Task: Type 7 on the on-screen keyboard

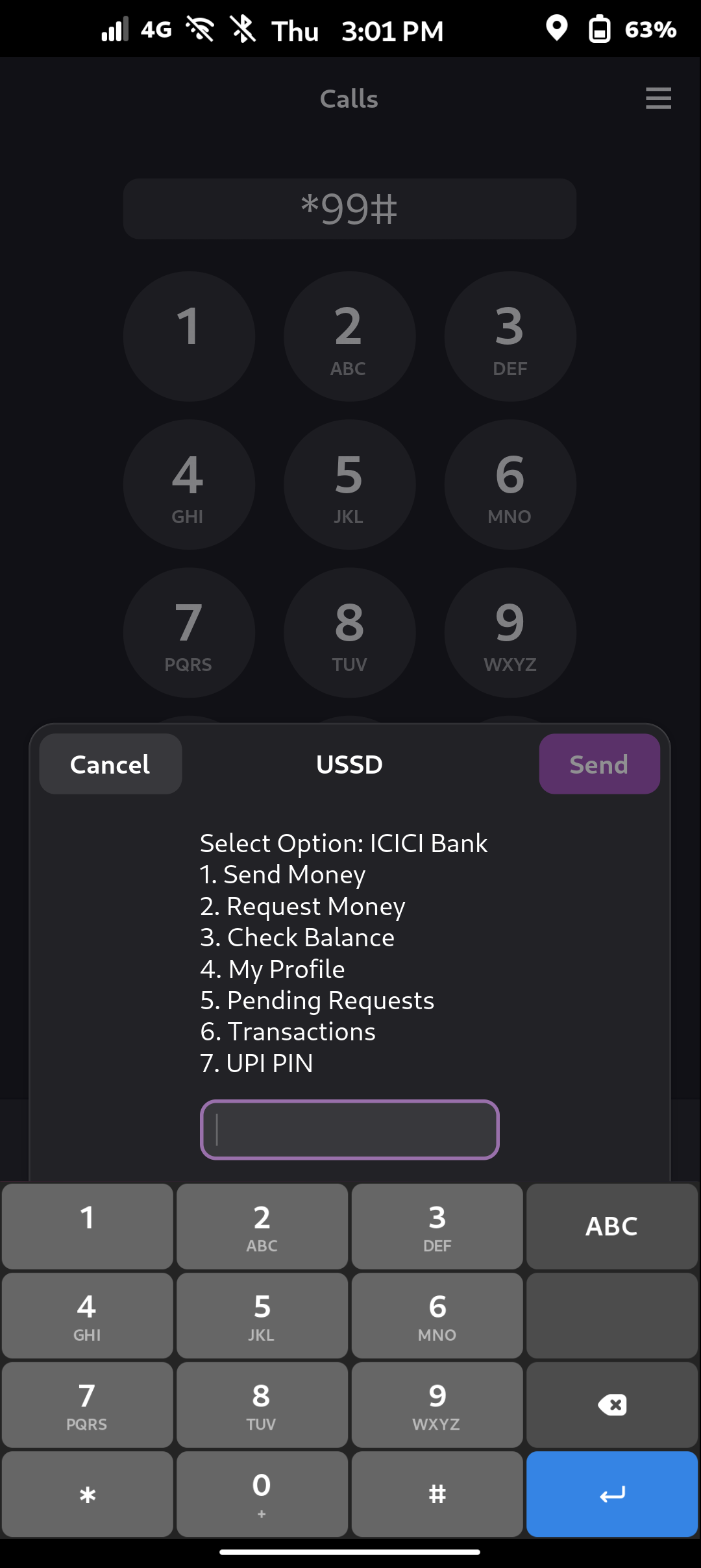Action: pyautogui.click(x=88, y=1405)
